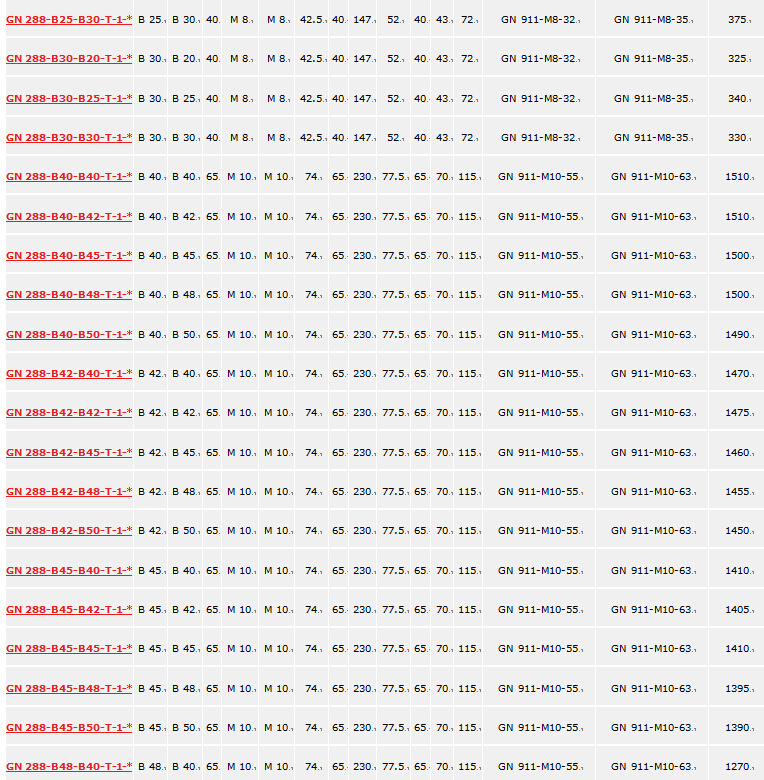764x780 pixels.
Task: Open the GN 288-B45-B48-T-1 link
Action: tap(68, 688)
